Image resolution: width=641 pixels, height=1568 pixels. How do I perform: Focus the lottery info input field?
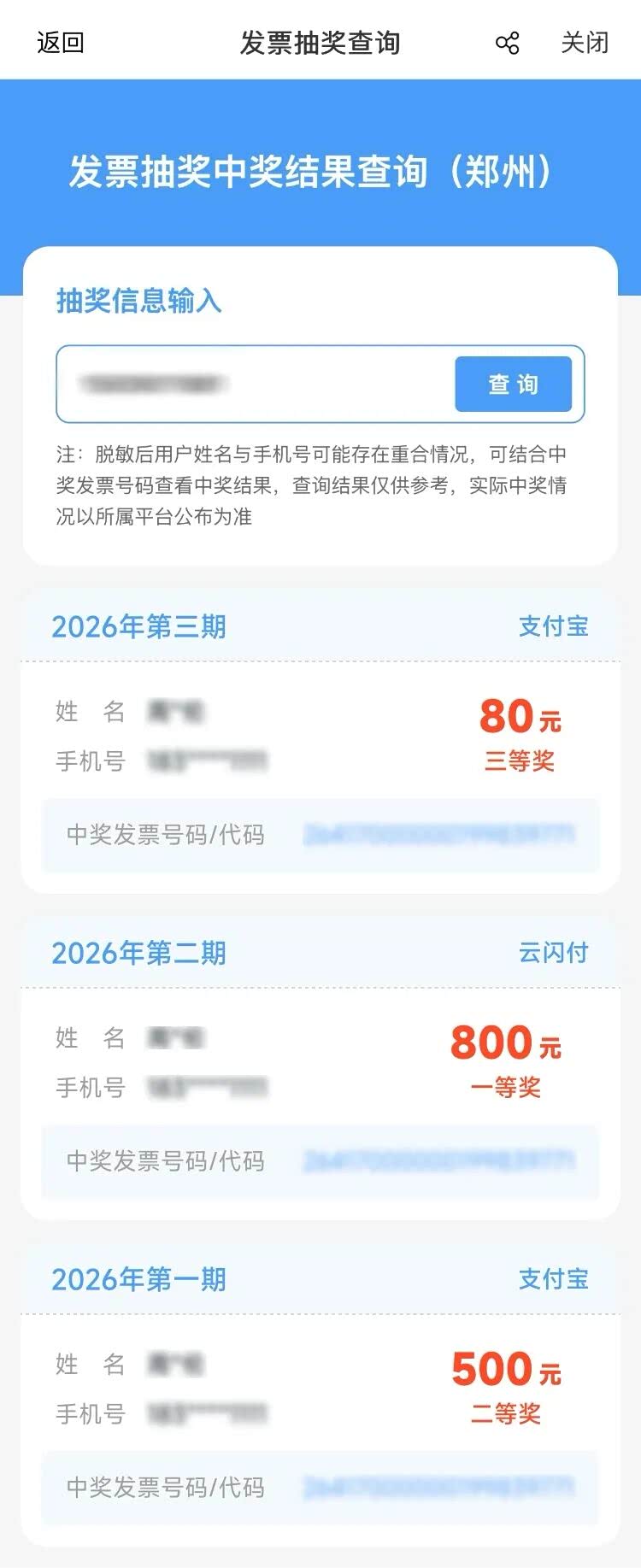[256, 385]
